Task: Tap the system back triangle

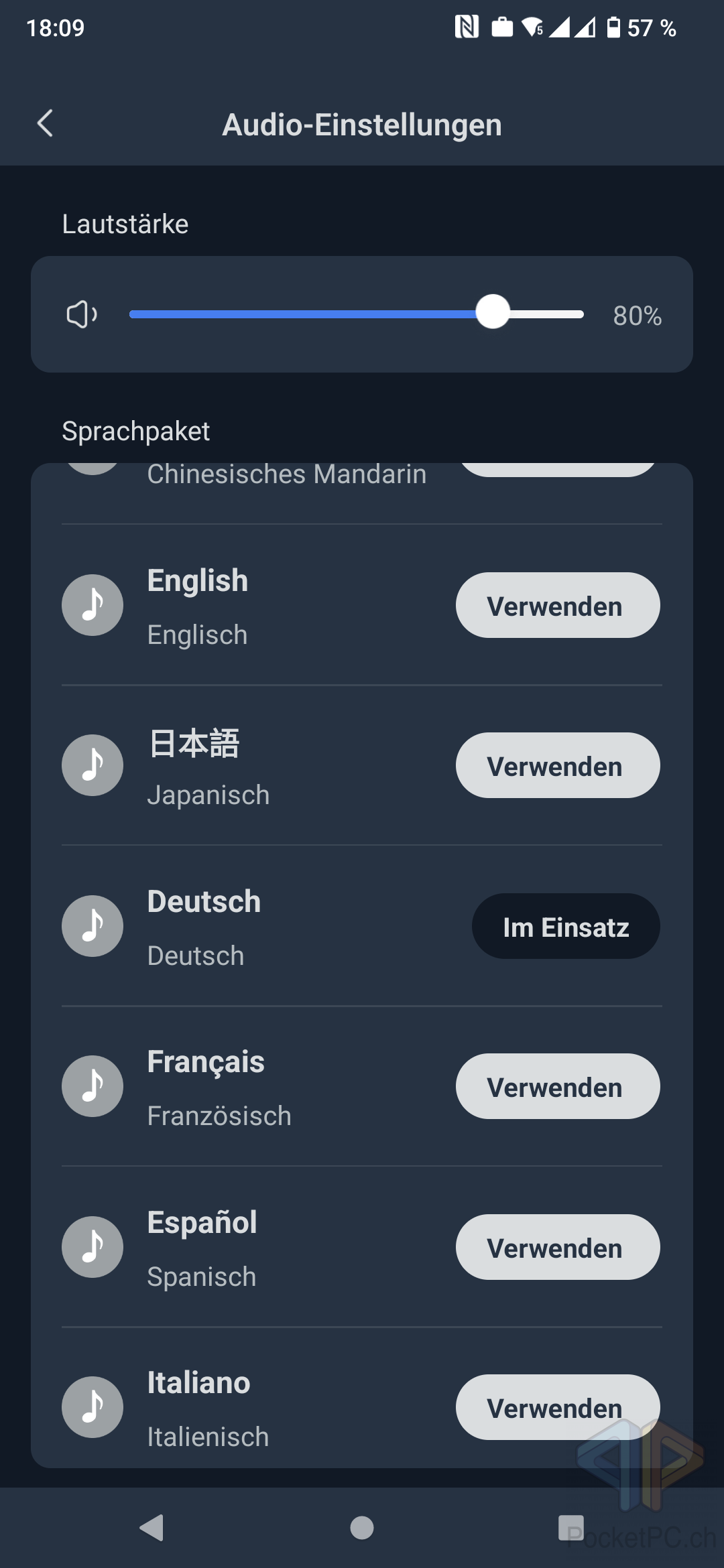Action: click(152, 1528)
